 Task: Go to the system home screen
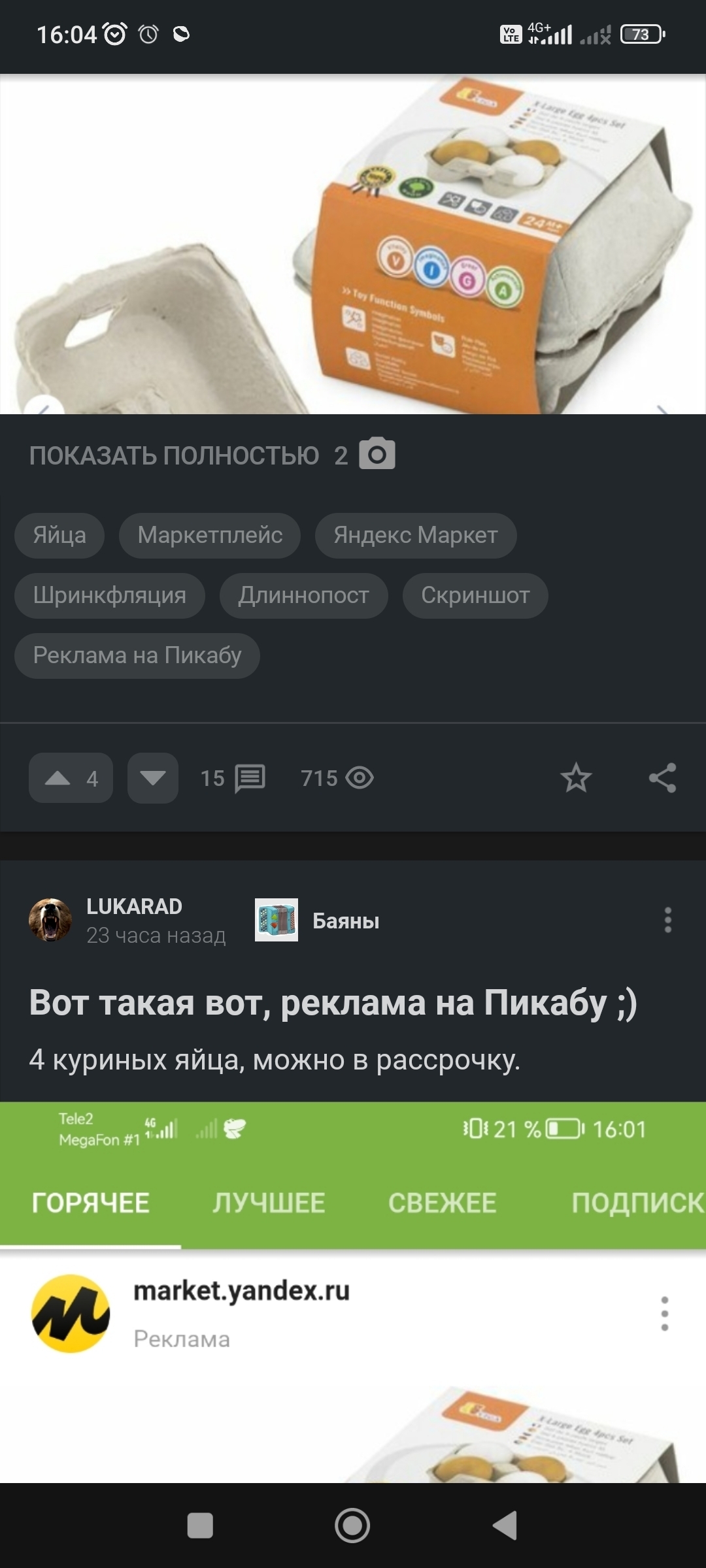point(352,1526)
